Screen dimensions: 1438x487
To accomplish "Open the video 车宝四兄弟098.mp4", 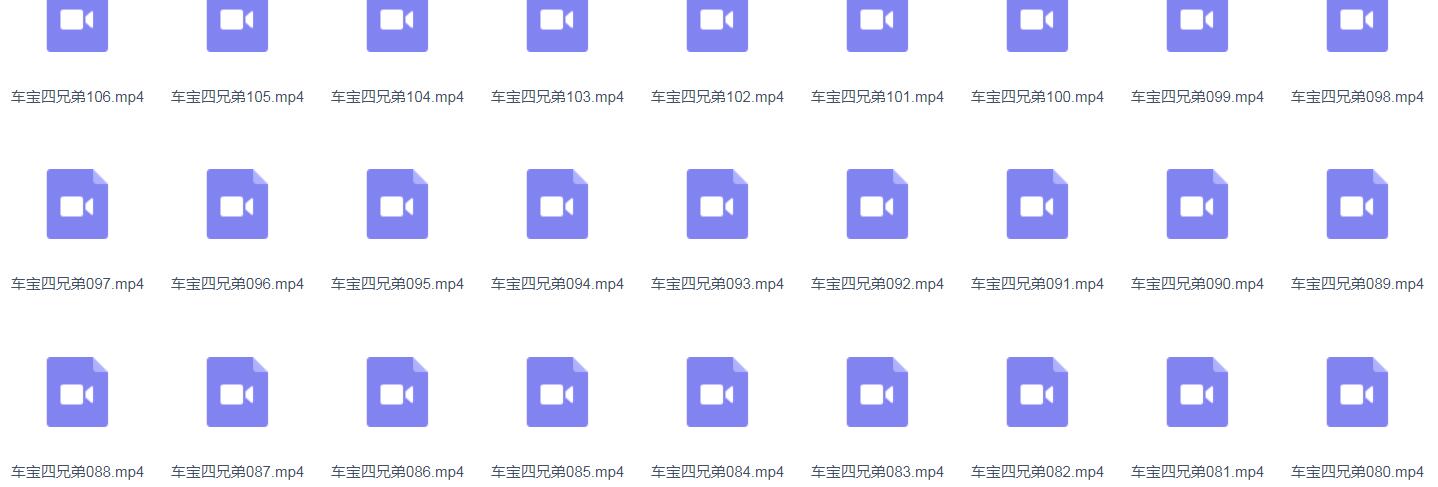I will 1357,22.
